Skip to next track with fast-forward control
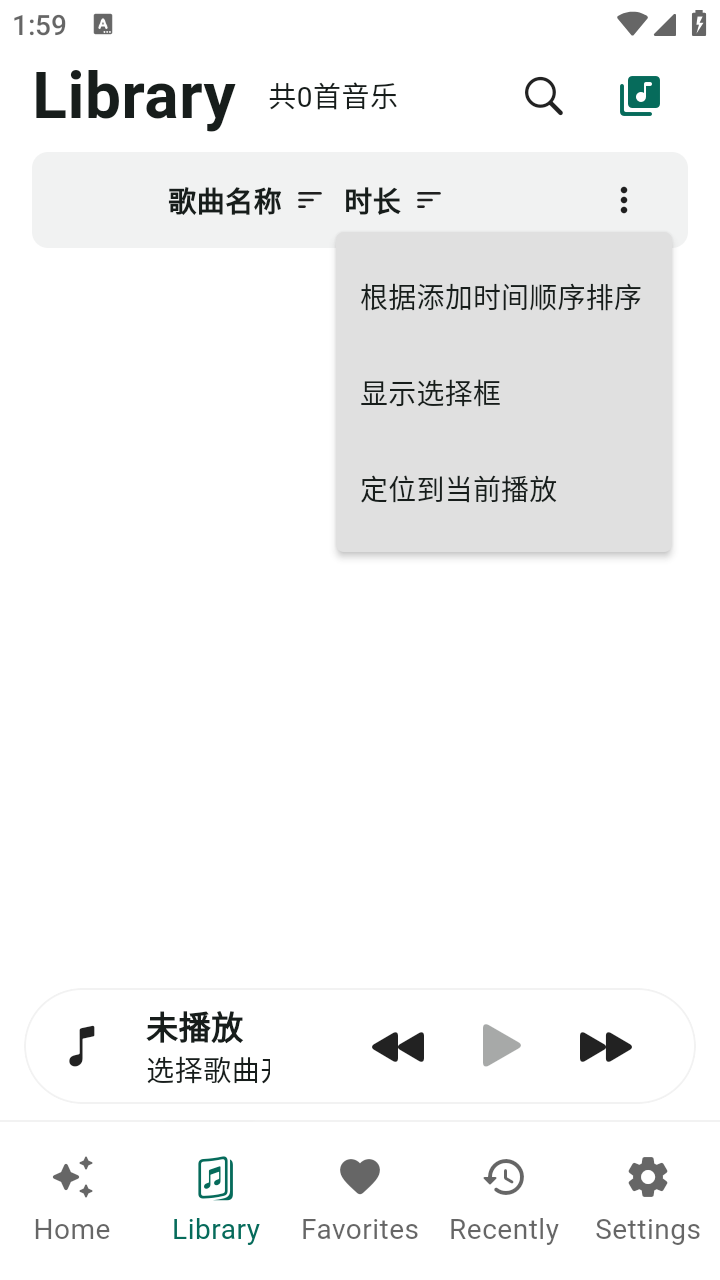Image resolution: width=720 pixels, height=1280 pixels. tap(605, 1046)
